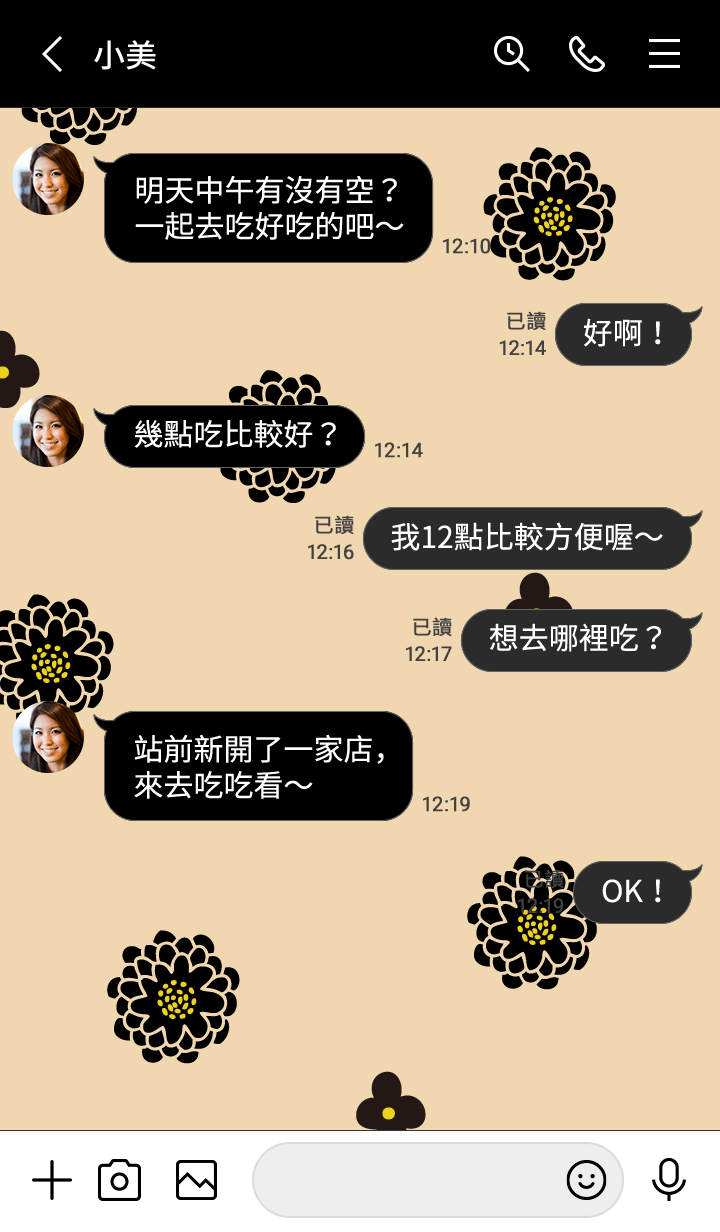Pick an image from the gallery

coord(196,1181)
